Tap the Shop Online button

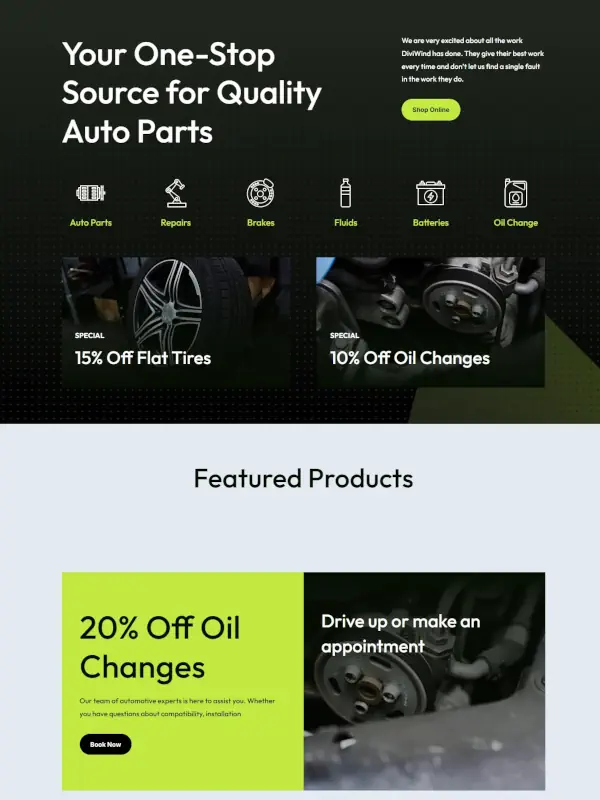pos(431,110)
